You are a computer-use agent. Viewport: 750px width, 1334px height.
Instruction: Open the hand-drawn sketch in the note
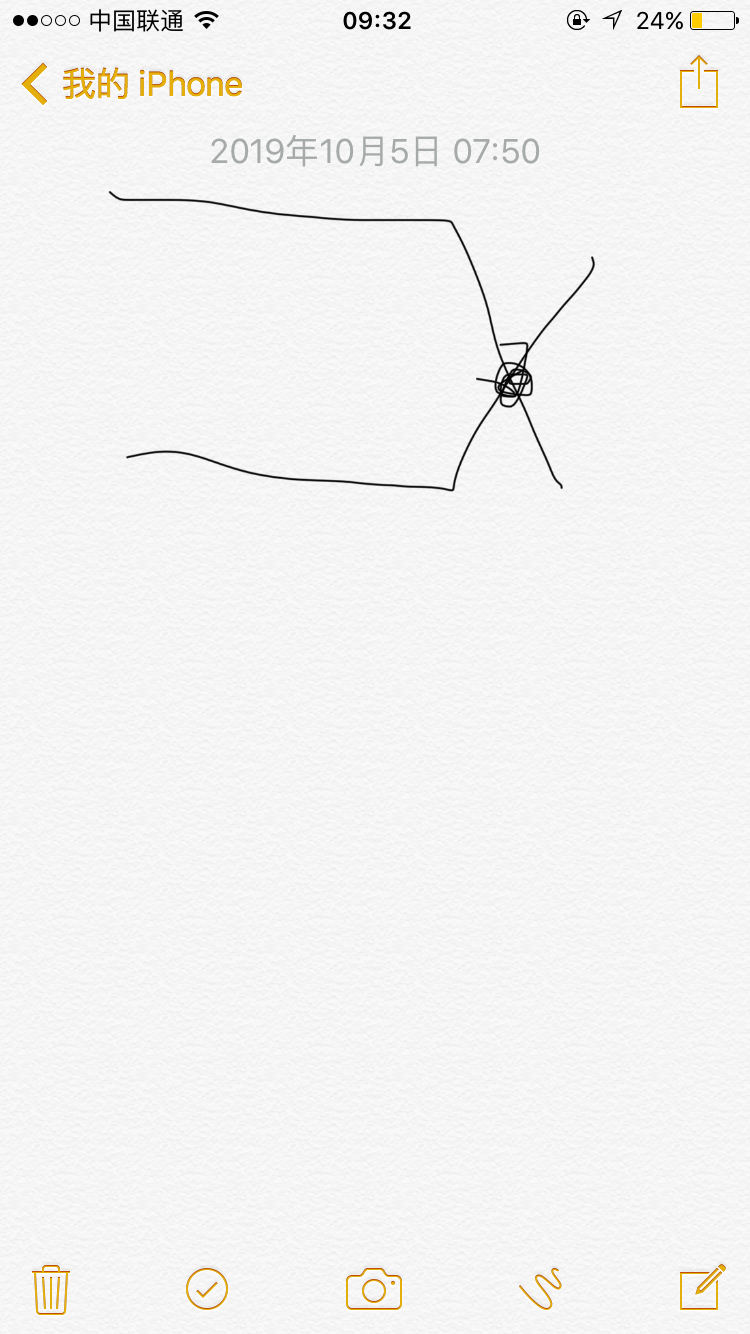pyautogui.click(x=350, y=340)
